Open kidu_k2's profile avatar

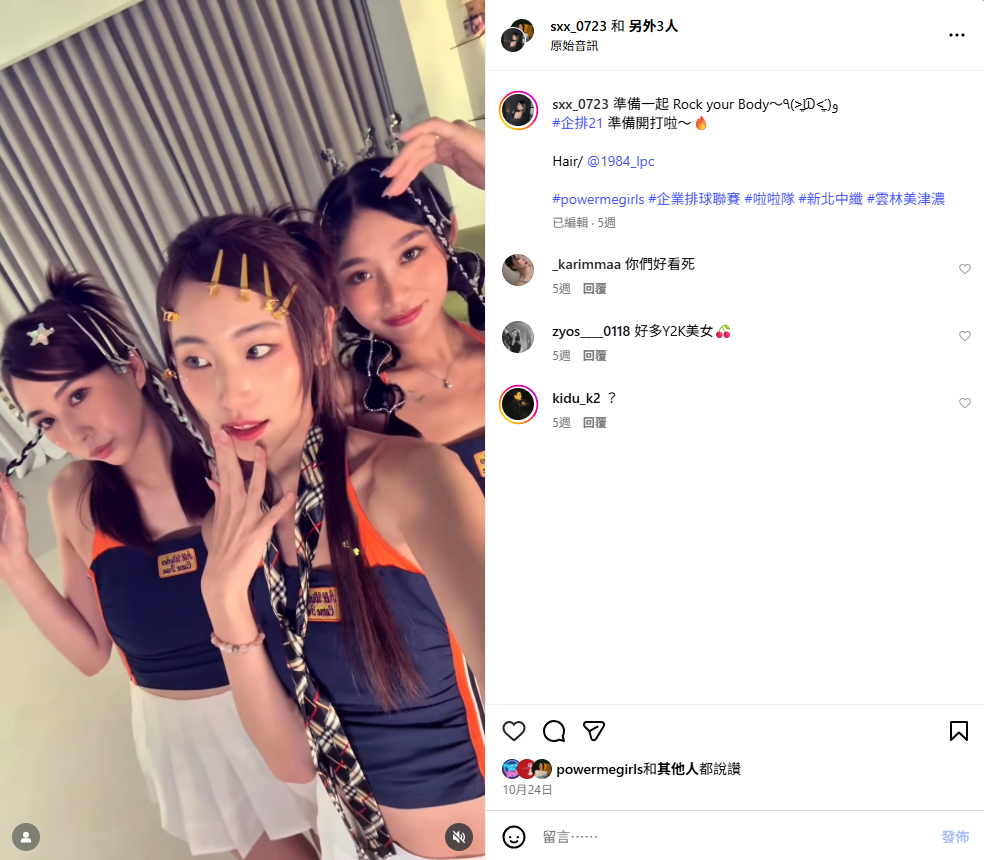pyautogui.click(x=517, y=404)
